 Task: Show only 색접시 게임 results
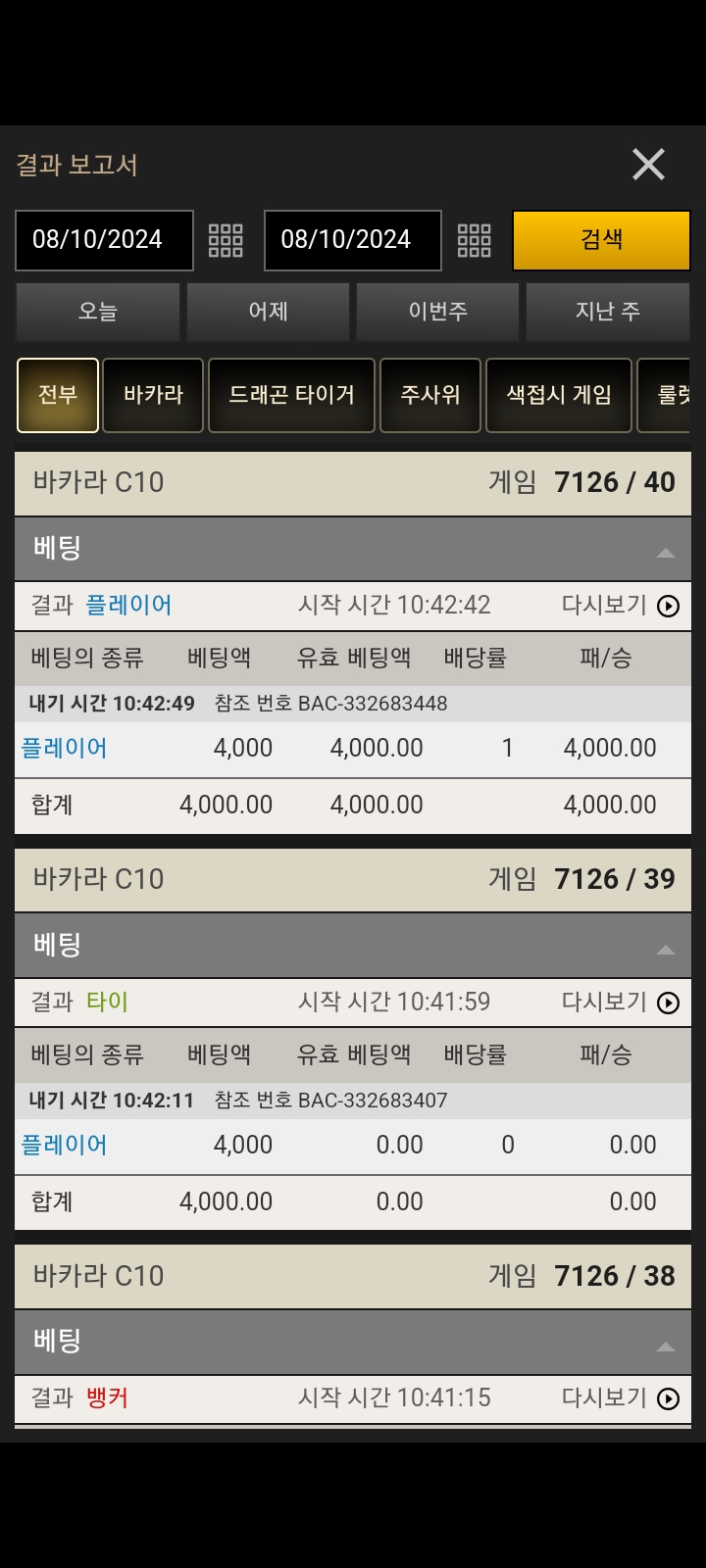point(559,395)
